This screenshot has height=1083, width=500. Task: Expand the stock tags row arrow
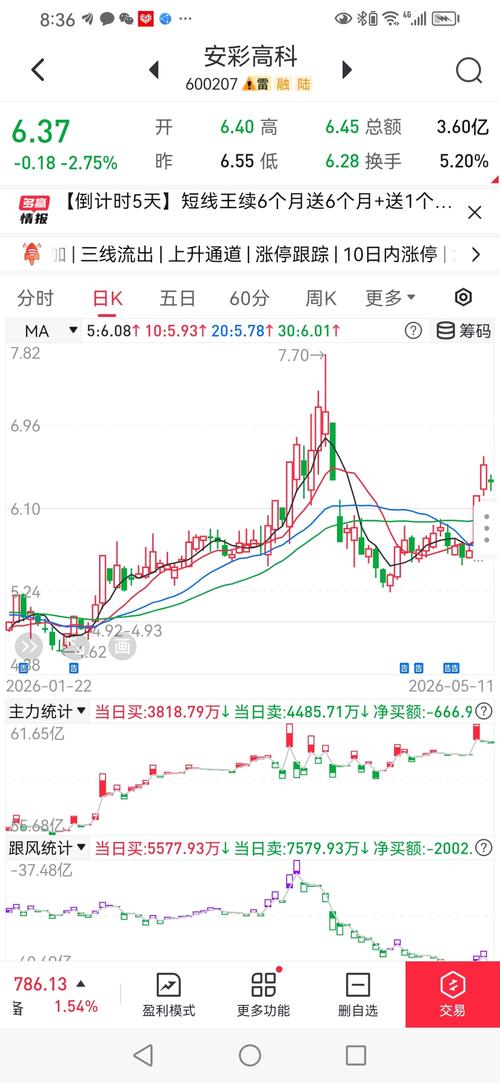[475, 255]
